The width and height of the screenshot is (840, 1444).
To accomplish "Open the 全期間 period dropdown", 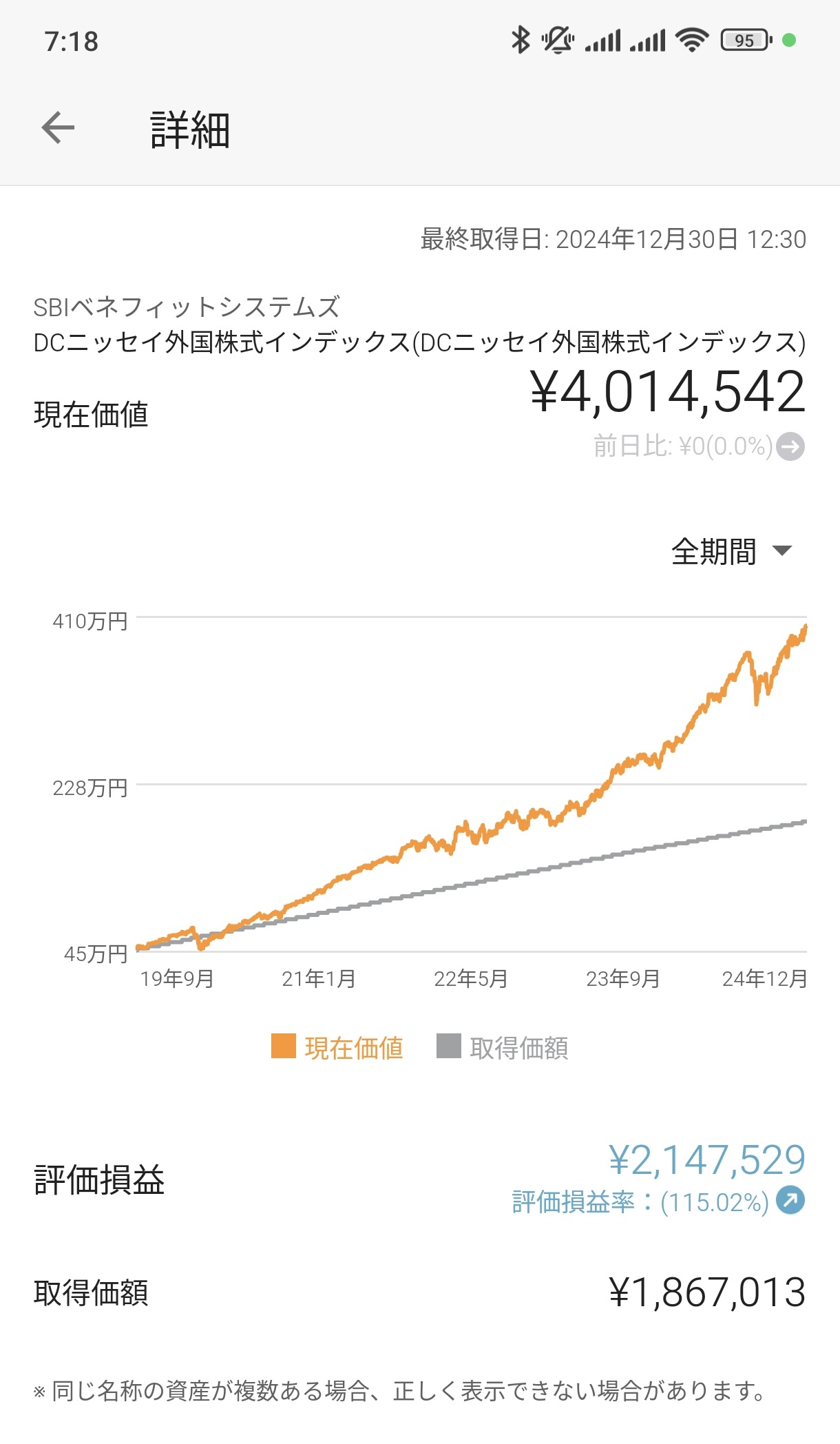I will click(731, 551).
